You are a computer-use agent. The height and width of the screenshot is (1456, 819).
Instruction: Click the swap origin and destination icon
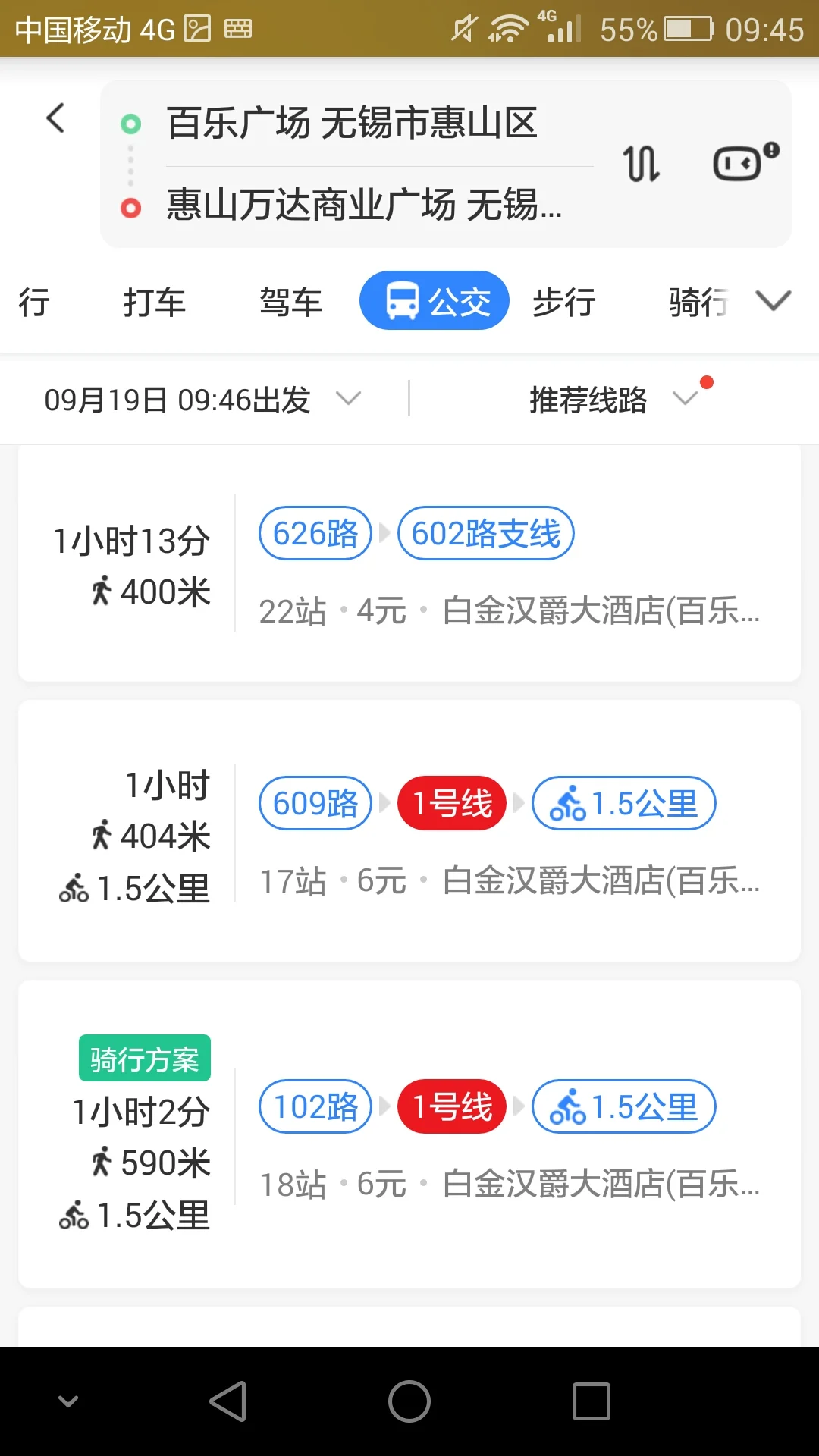[x=641, y=163]
